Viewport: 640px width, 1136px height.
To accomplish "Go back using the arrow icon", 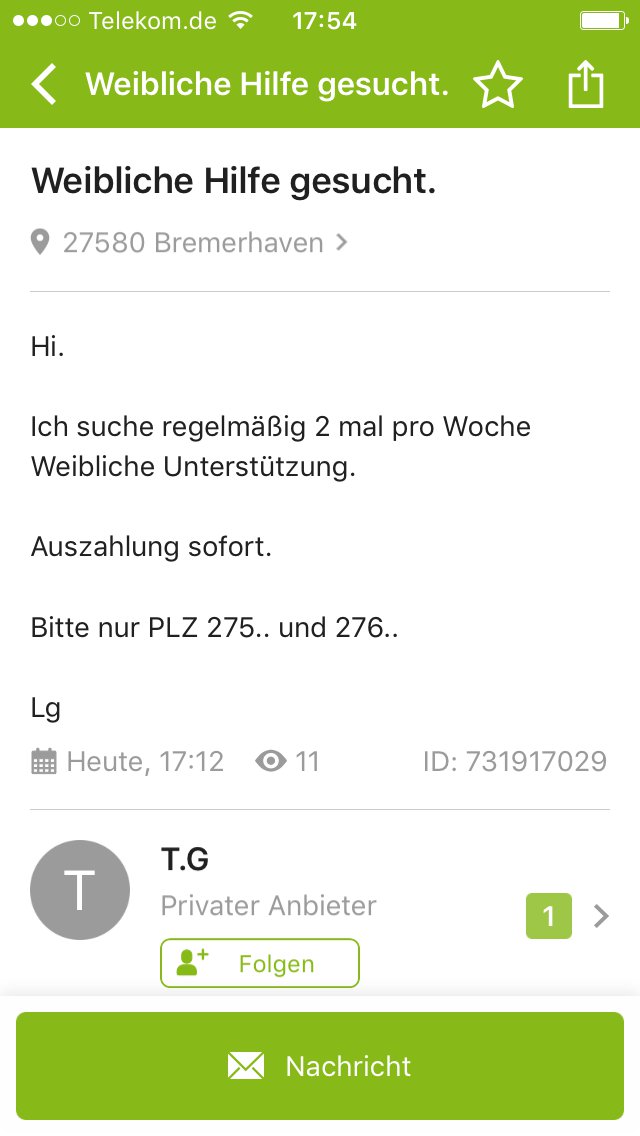I will click(44, 84).
